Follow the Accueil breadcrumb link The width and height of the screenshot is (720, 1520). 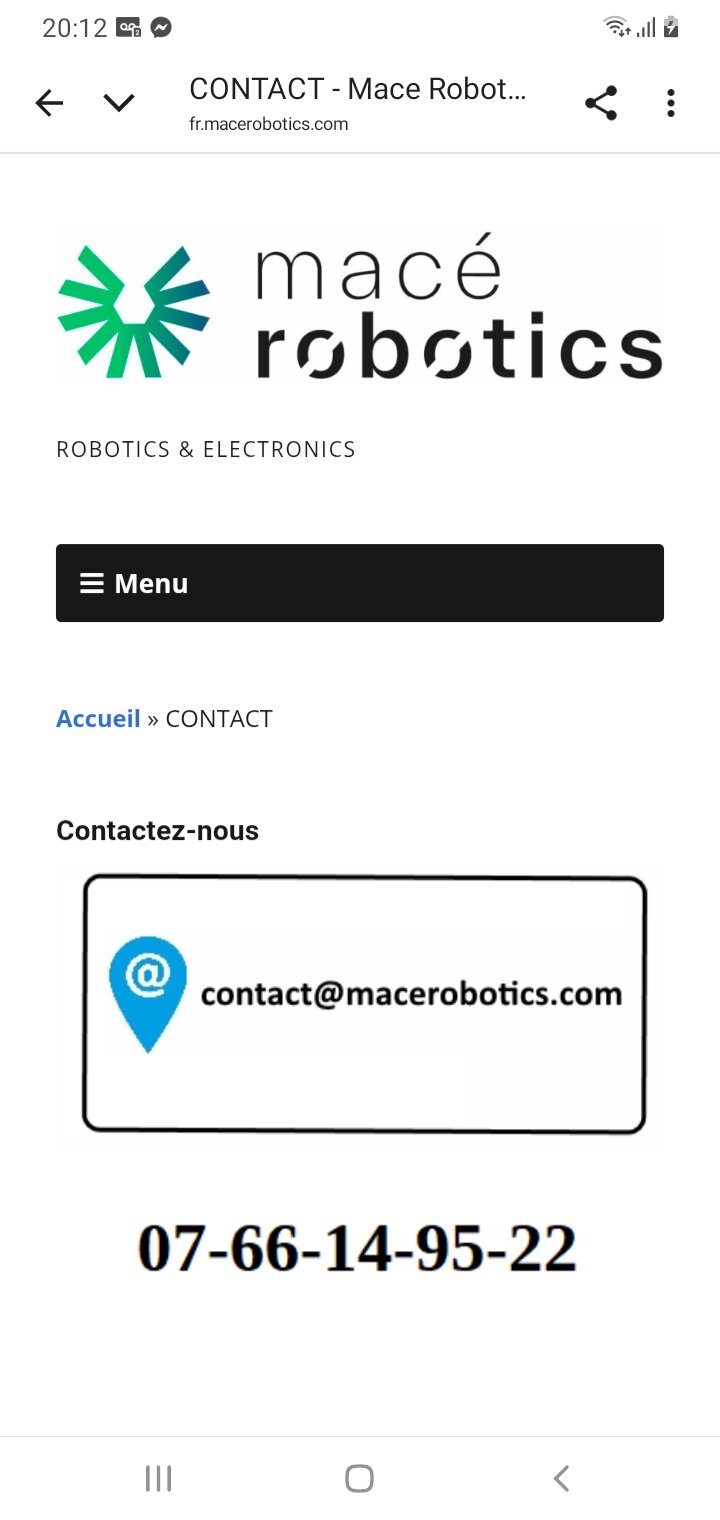[x=98, y=719]
